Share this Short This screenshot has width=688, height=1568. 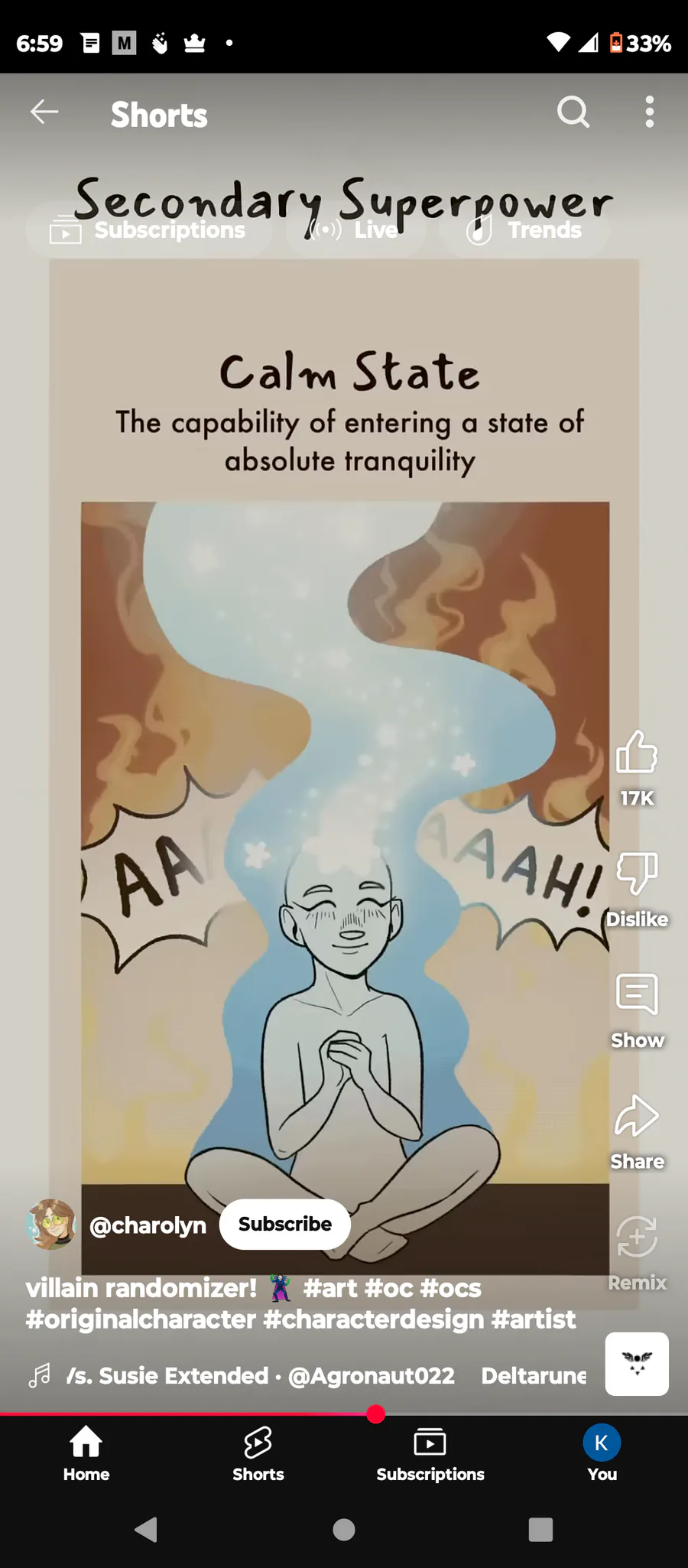(636, 1117)
